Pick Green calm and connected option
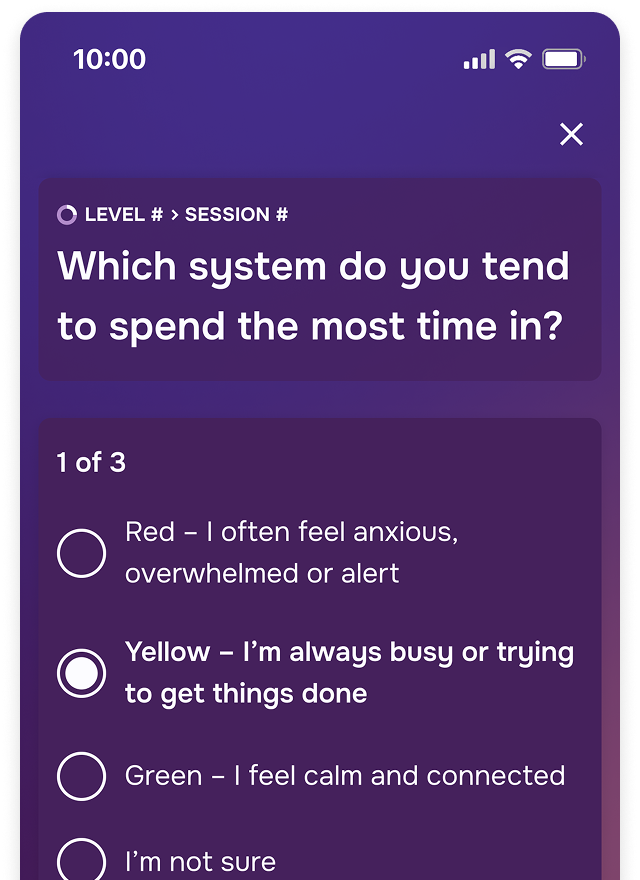This screenshot has height=880, width=640. click(81, 776)
